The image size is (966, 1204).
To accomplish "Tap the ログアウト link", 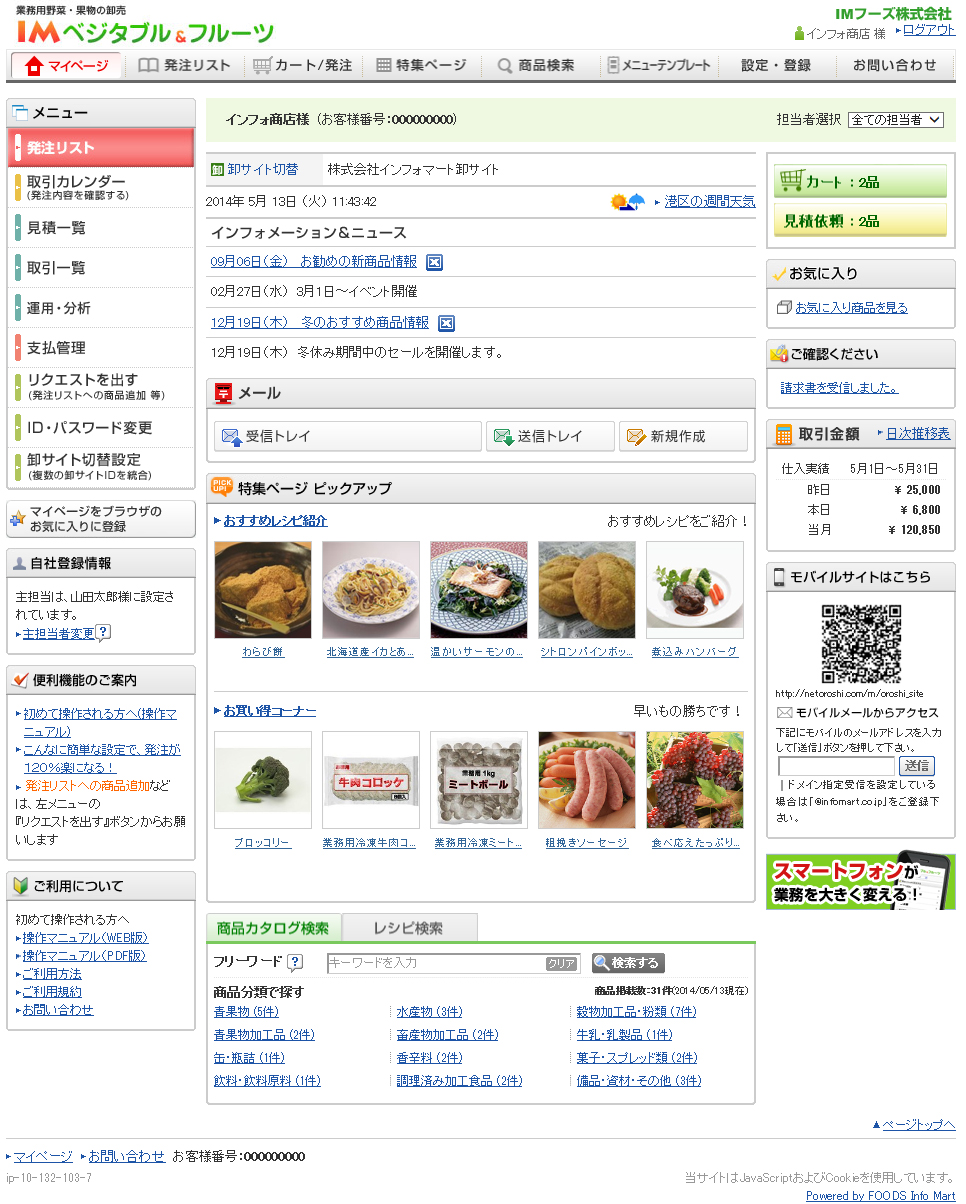I will pos(928,30).
